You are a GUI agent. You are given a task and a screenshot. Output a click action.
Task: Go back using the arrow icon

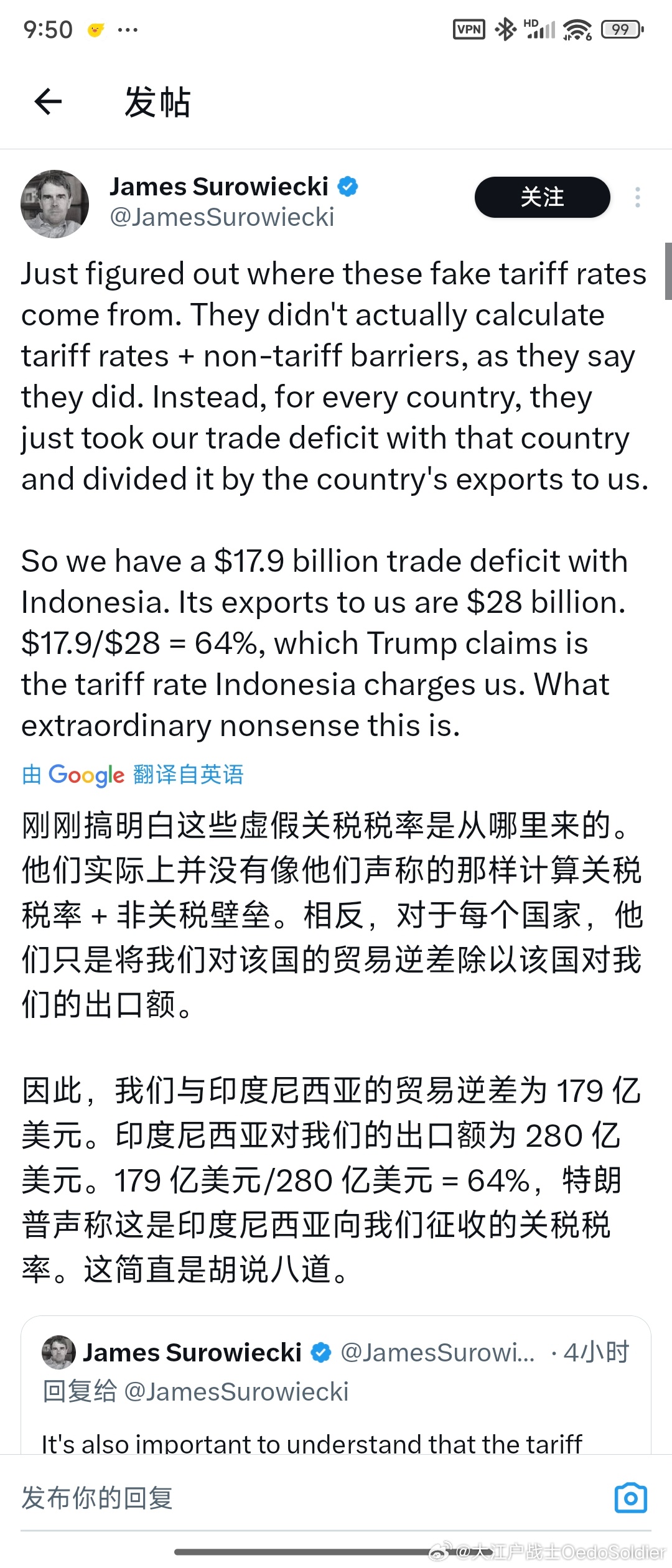click(x=48, y=101)
